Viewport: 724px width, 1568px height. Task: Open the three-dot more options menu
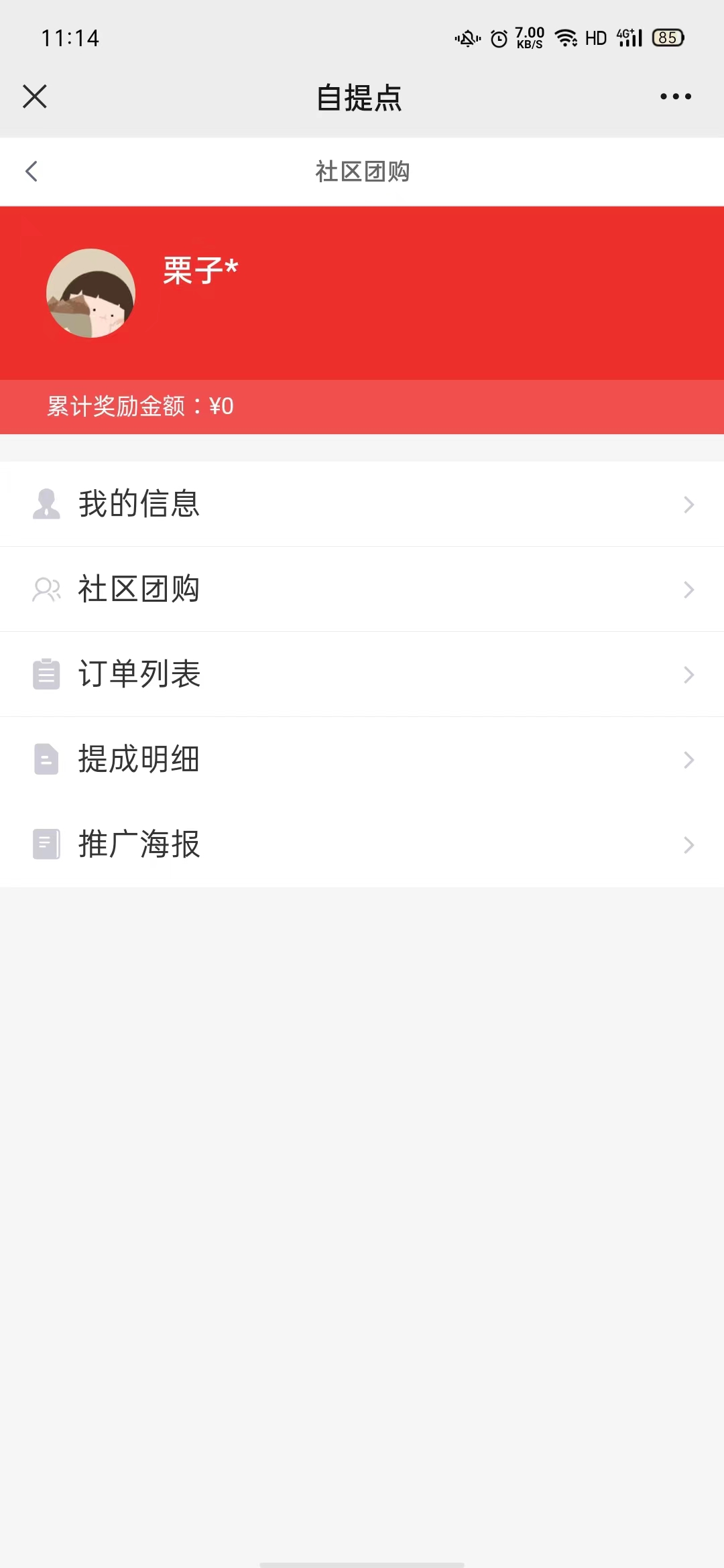pos(675,96)
